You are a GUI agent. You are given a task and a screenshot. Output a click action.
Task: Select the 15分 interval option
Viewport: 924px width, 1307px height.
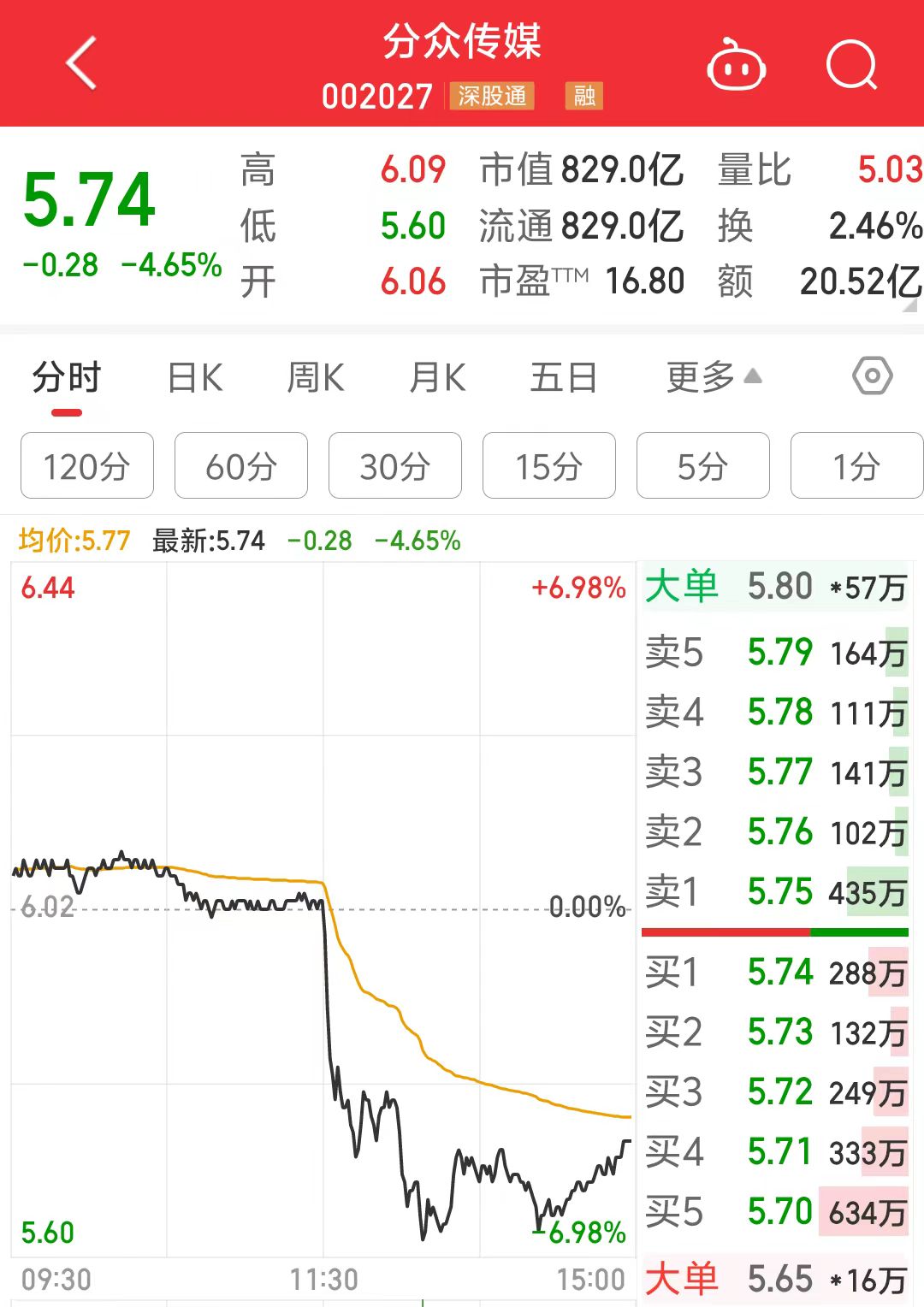(548, 465)
